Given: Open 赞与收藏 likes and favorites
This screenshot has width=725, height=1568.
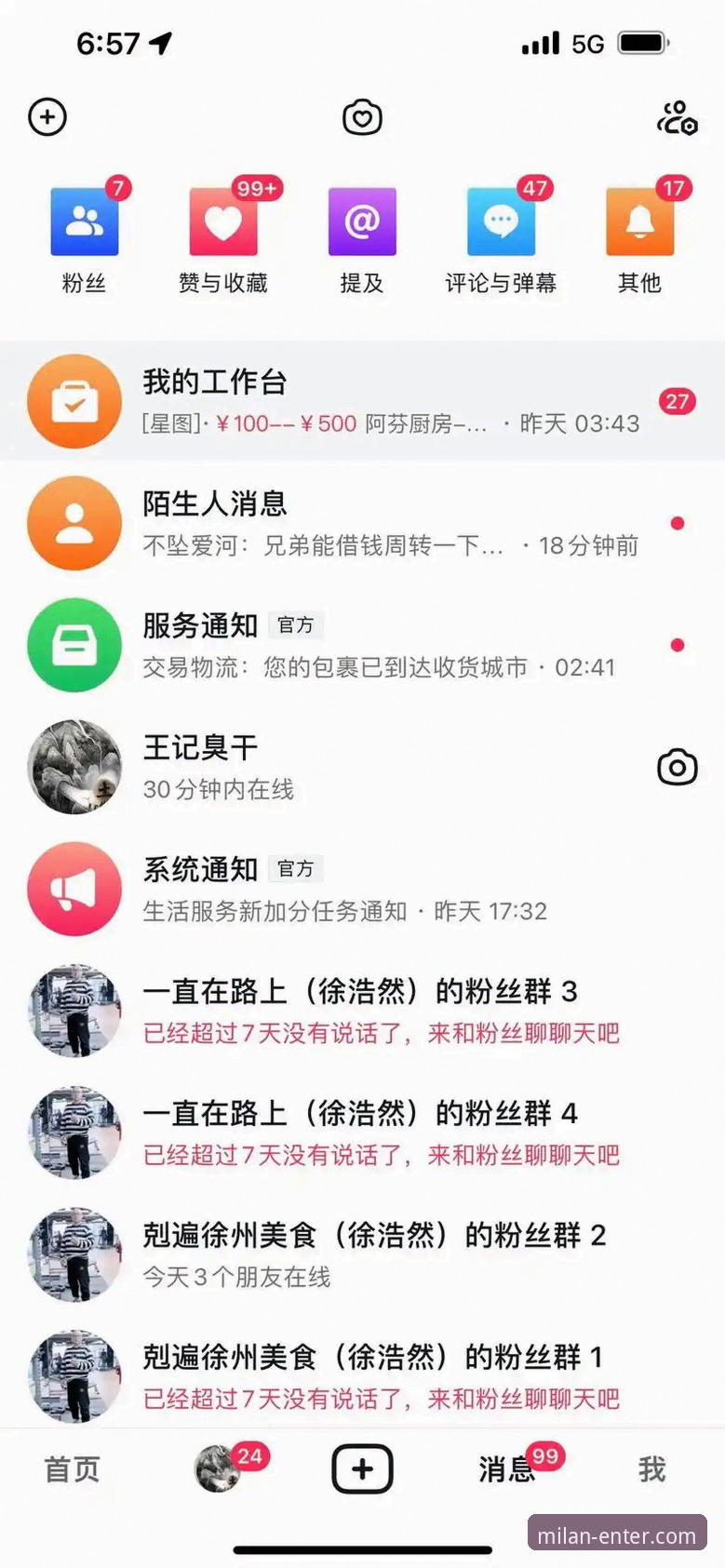Looking at the screenshot, I should click(222, 221).
